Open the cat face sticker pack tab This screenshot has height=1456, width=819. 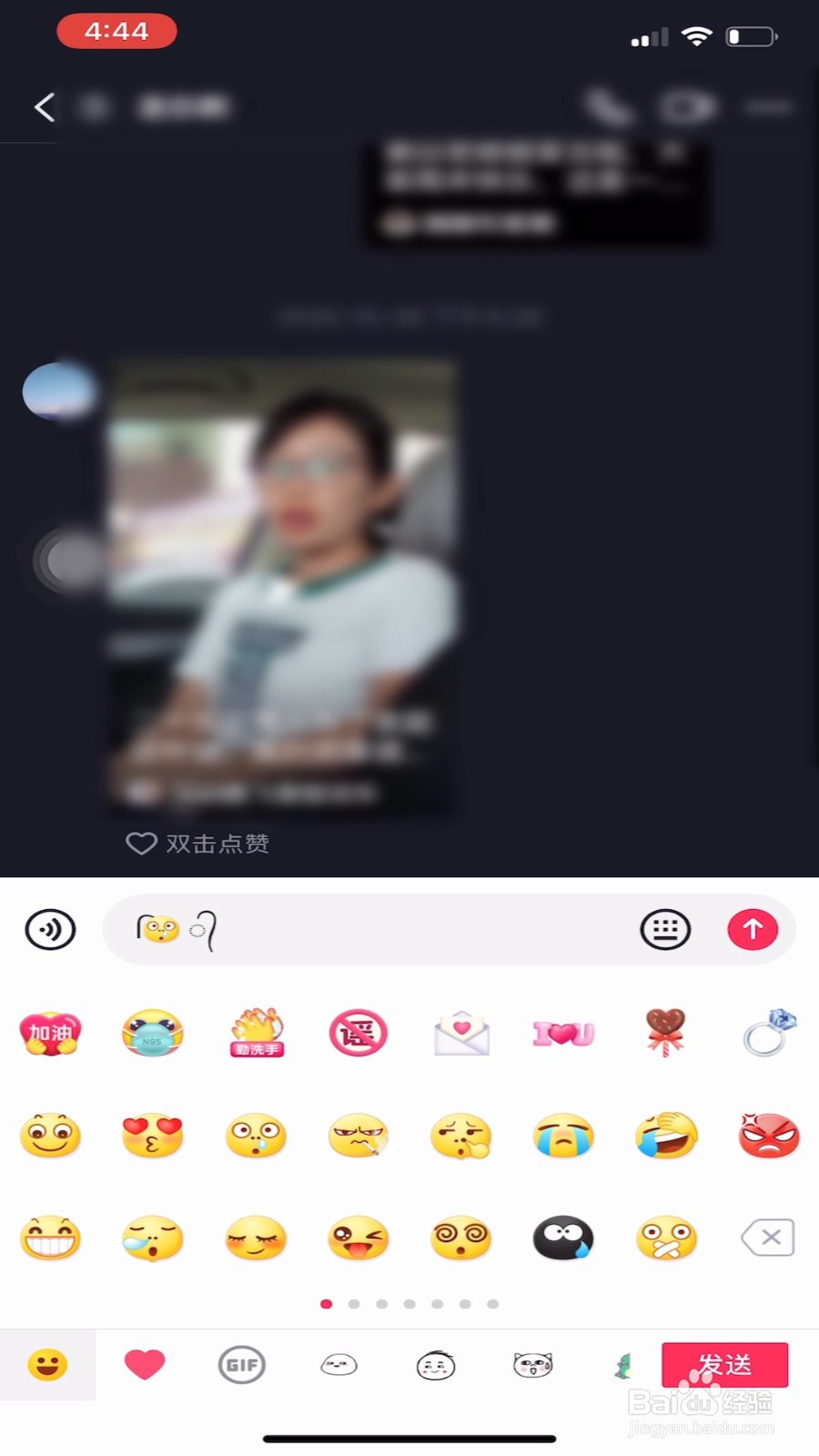tap(532, 1364)
